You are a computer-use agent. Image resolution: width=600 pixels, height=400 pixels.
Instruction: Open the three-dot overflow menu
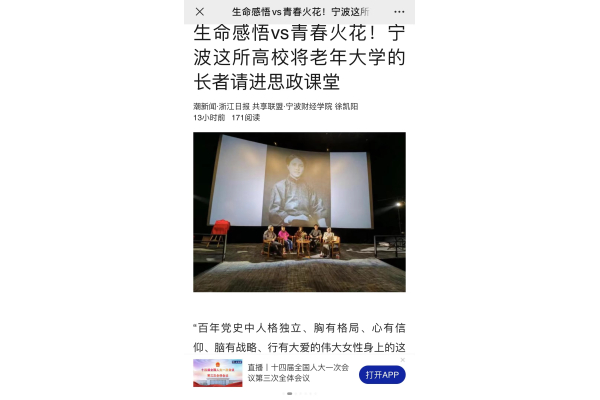[x=399, y=11]
